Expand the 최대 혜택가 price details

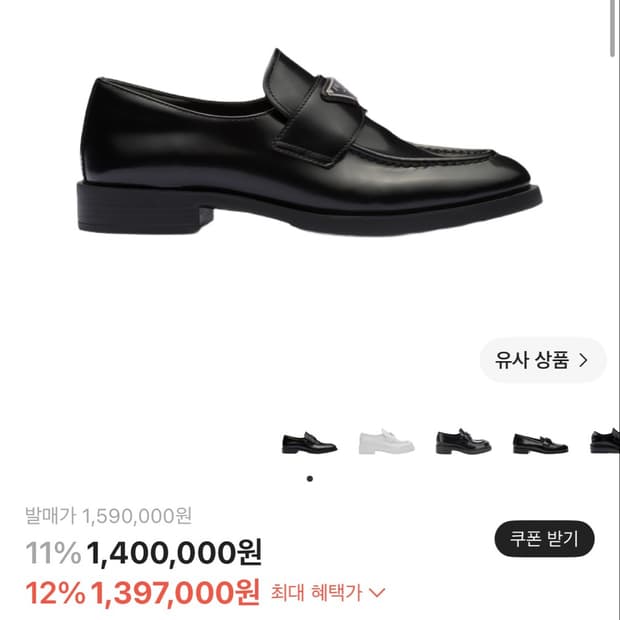pos(328,592)
